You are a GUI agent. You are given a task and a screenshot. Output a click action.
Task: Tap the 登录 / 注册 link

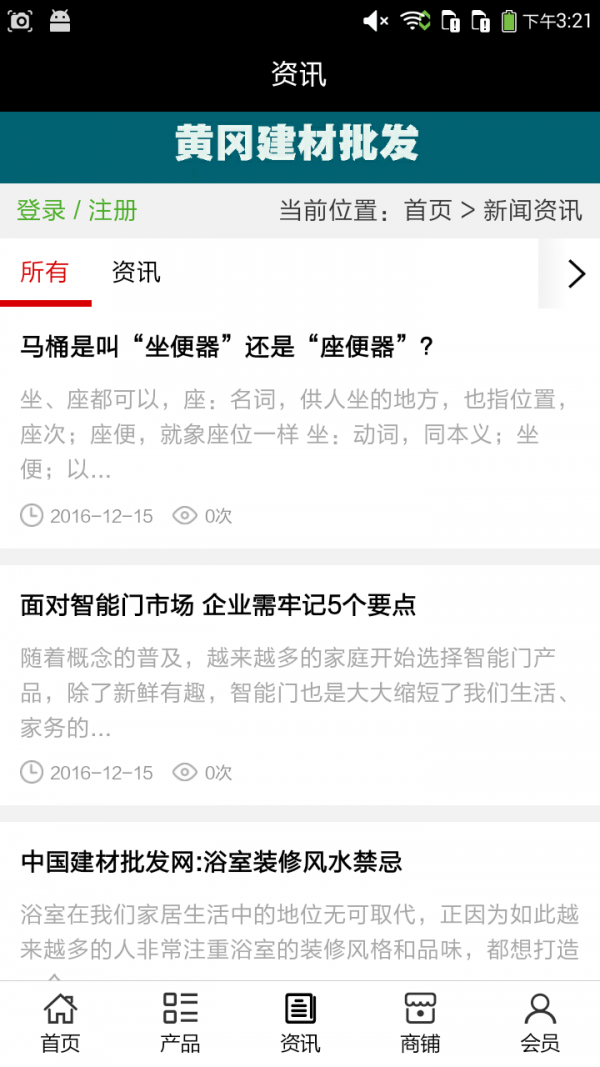pyautogui.click(x=77, y=210)
